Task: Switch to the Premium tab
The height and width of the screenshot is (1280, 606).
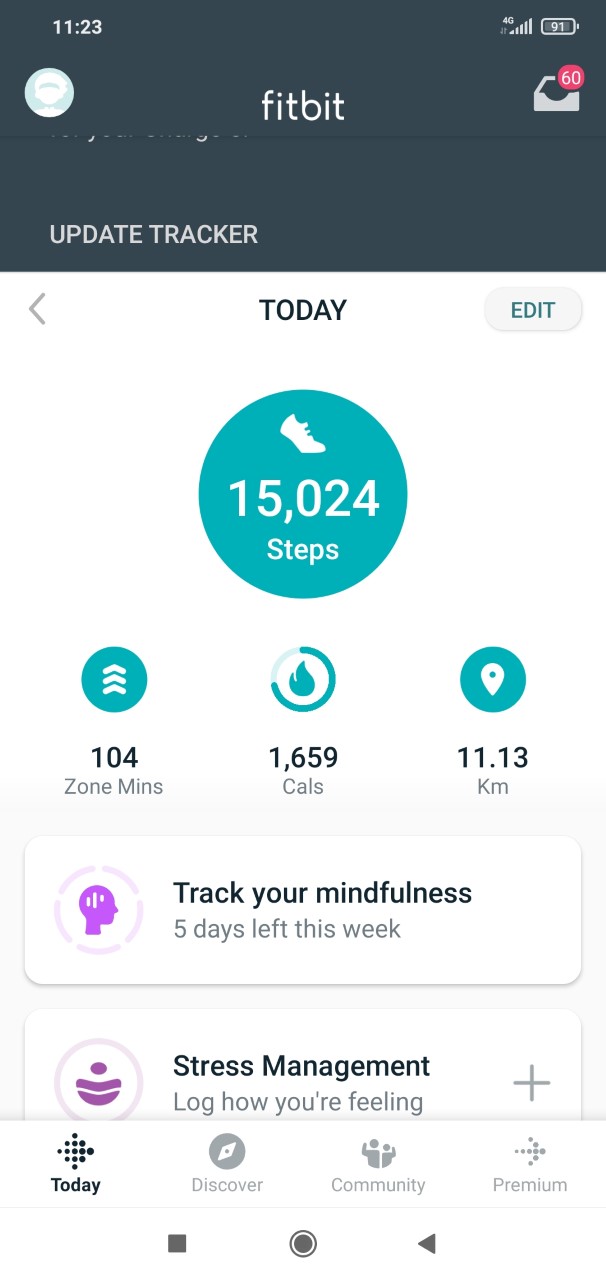Action: click(530, 1165)
